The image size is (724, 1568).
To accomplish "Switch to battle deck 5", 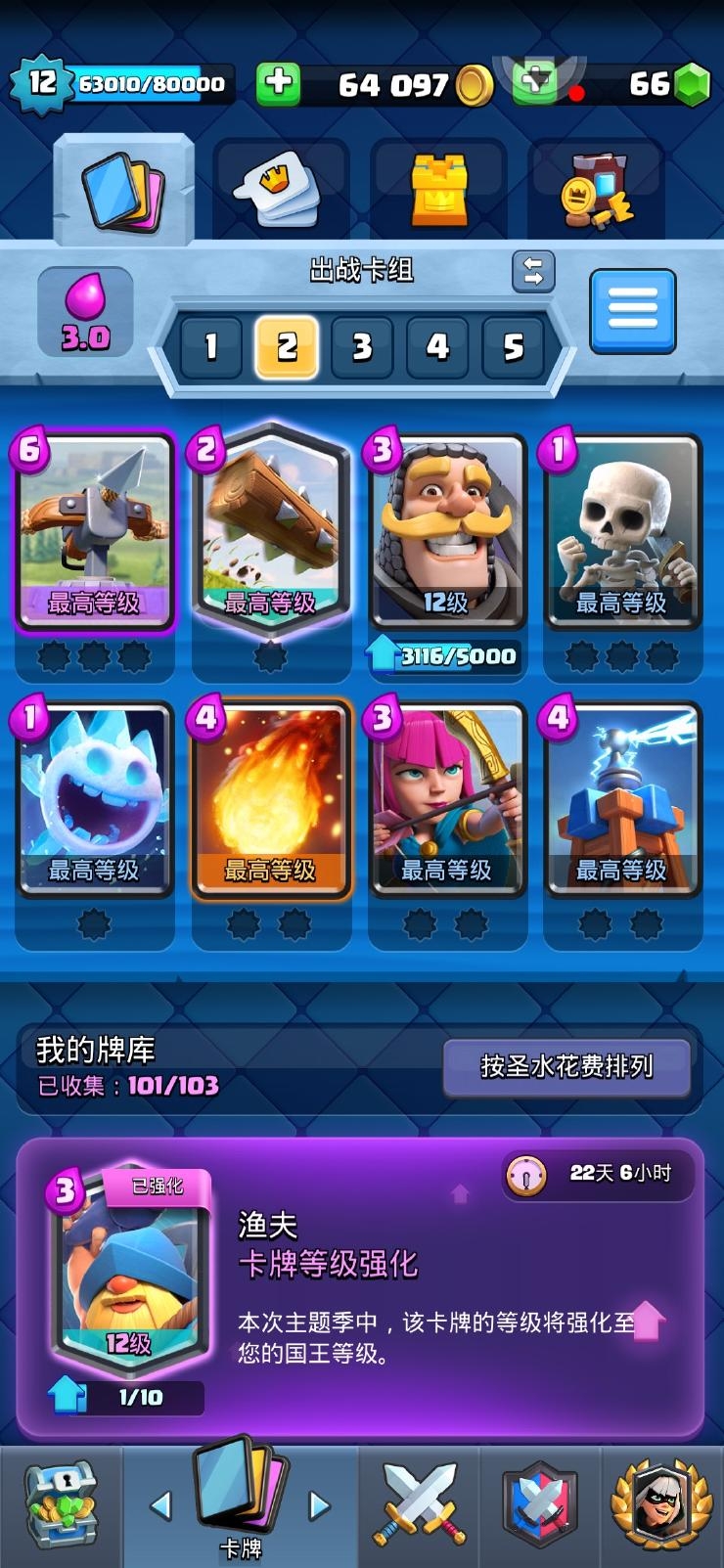I will pos(513,346).
